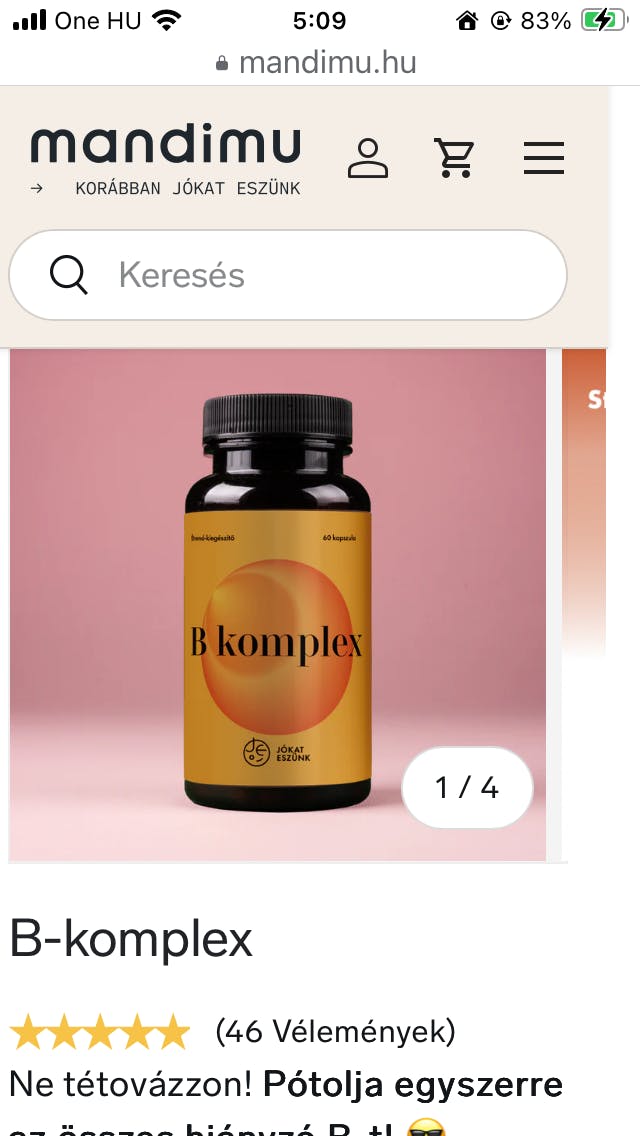Open the 46 Vélemények reviews link

pyautogui.click(x=335, y=1030)
